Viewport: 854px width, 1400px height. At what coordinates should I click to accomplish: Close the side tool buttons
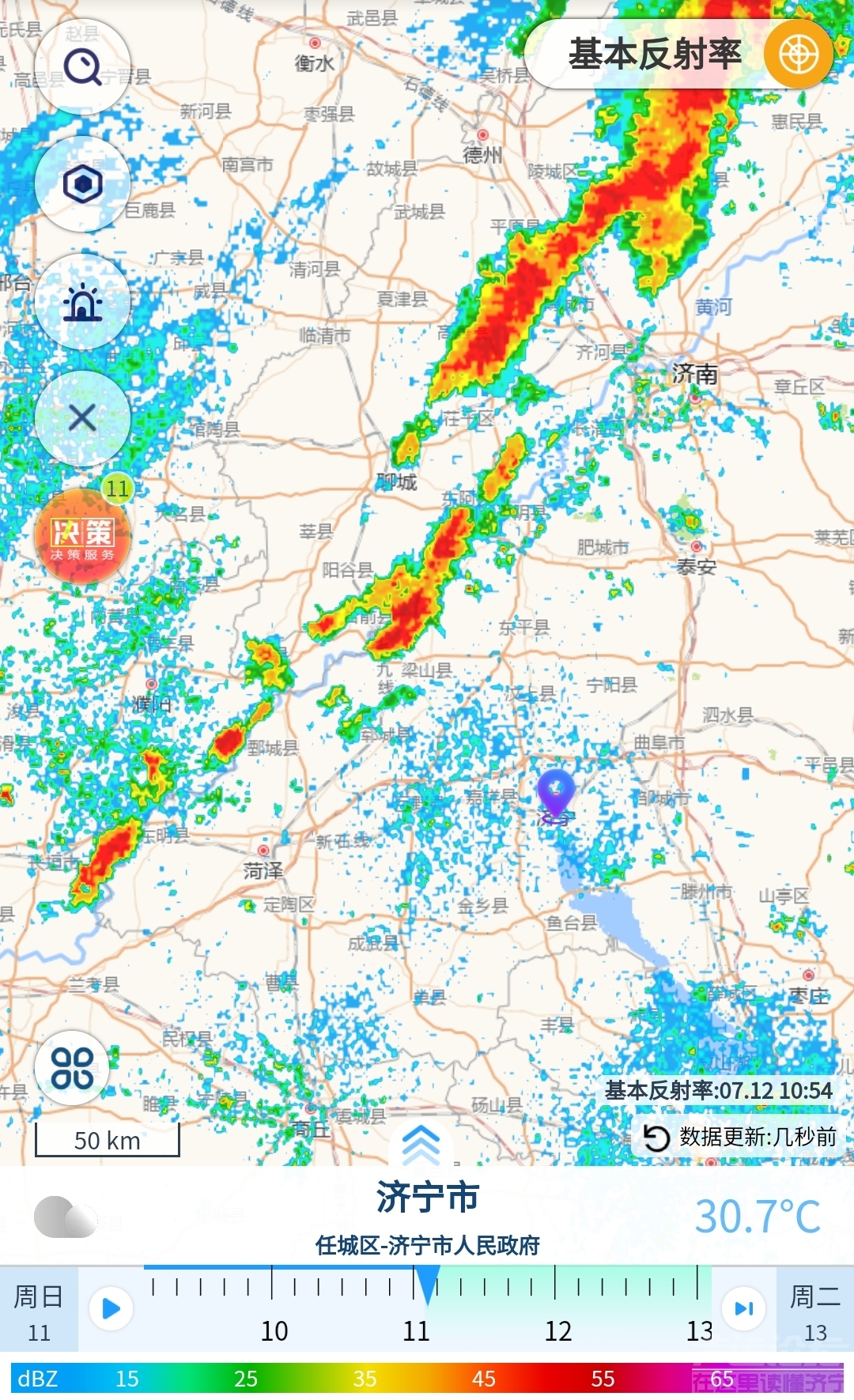click(82, 418)
